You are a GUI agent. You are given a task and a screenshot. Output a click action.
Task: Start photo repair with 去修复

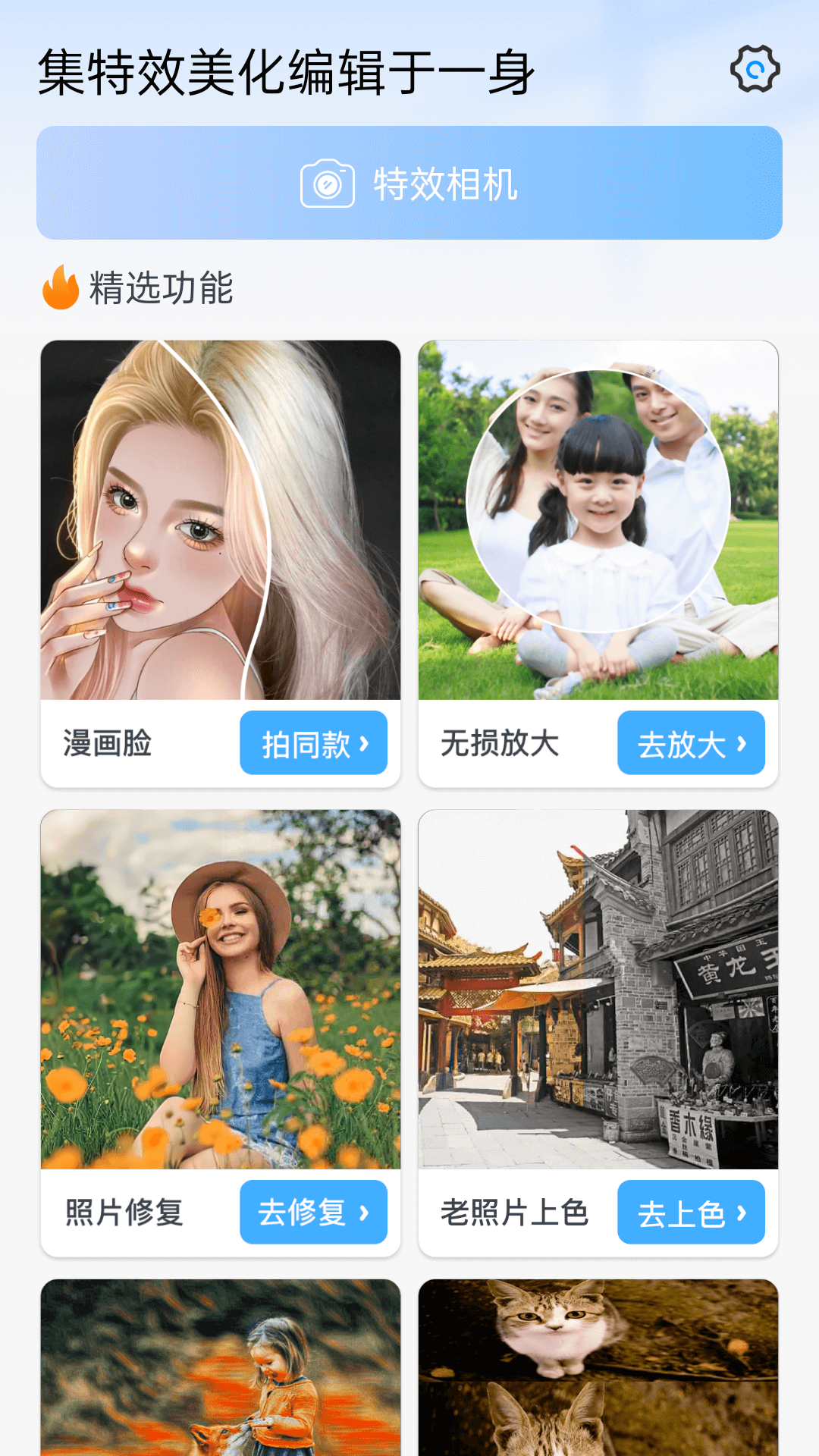(313, 1212)
